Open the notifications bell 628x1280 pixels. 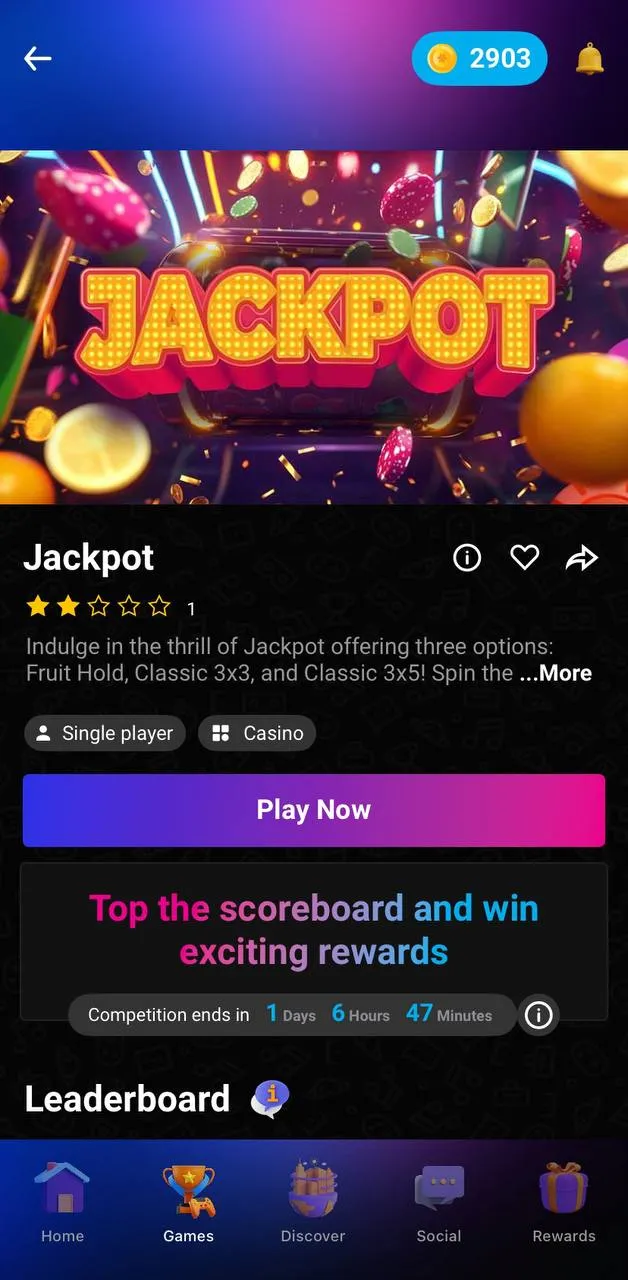point(590,59)
